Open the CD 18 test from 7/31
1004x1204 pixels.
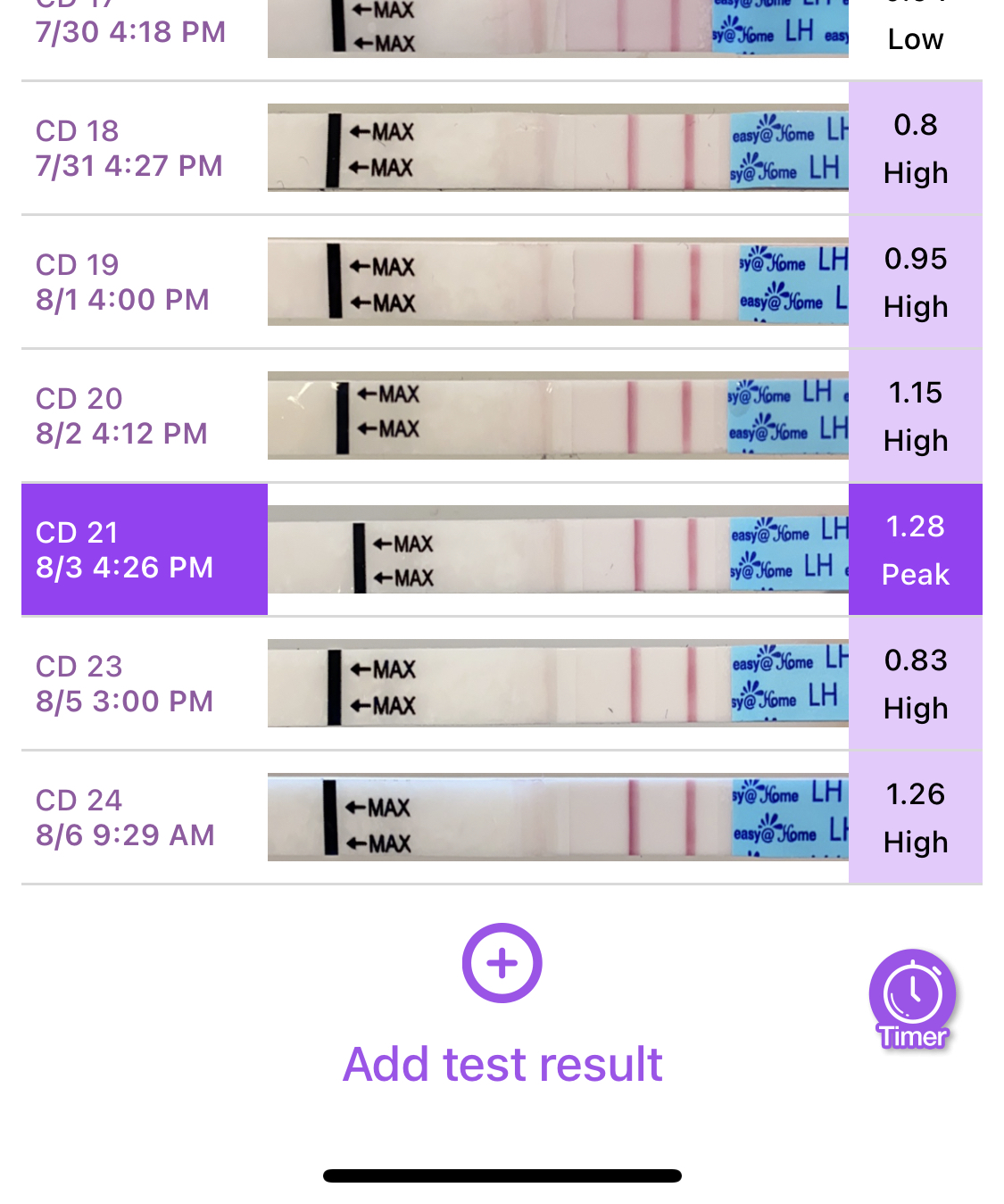point(129,148)
